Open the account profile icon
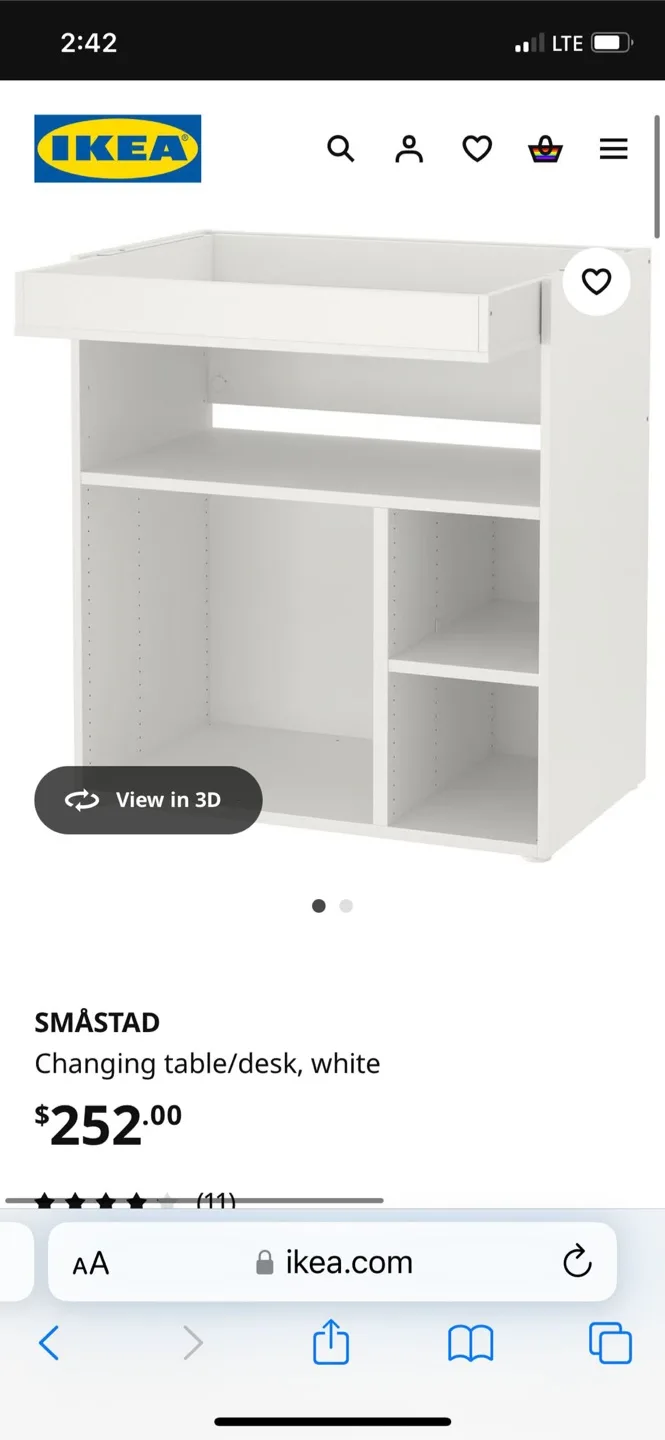 pos(409,149)
